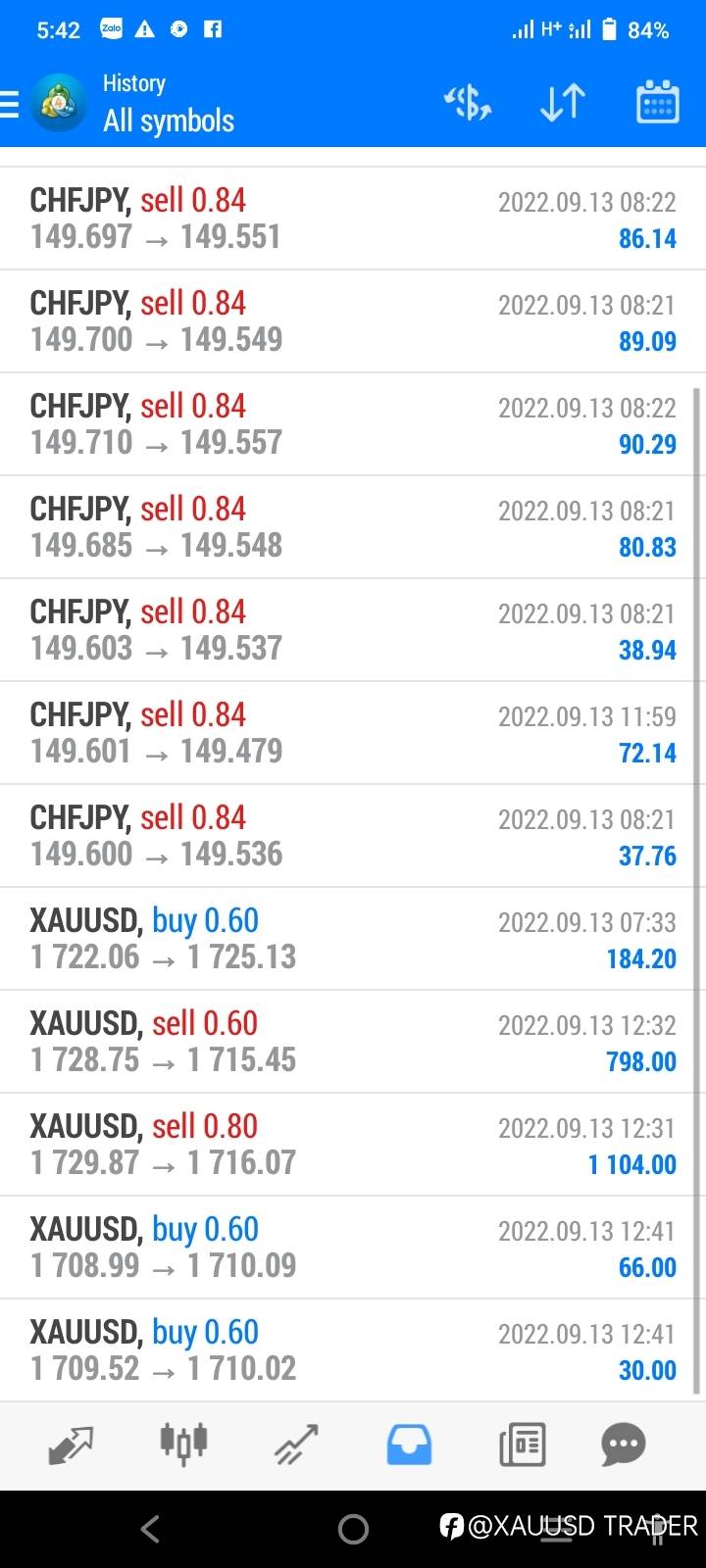Switch to the News tab
The height and width of the screenshot is (1568, 706).
[522, 1445]
